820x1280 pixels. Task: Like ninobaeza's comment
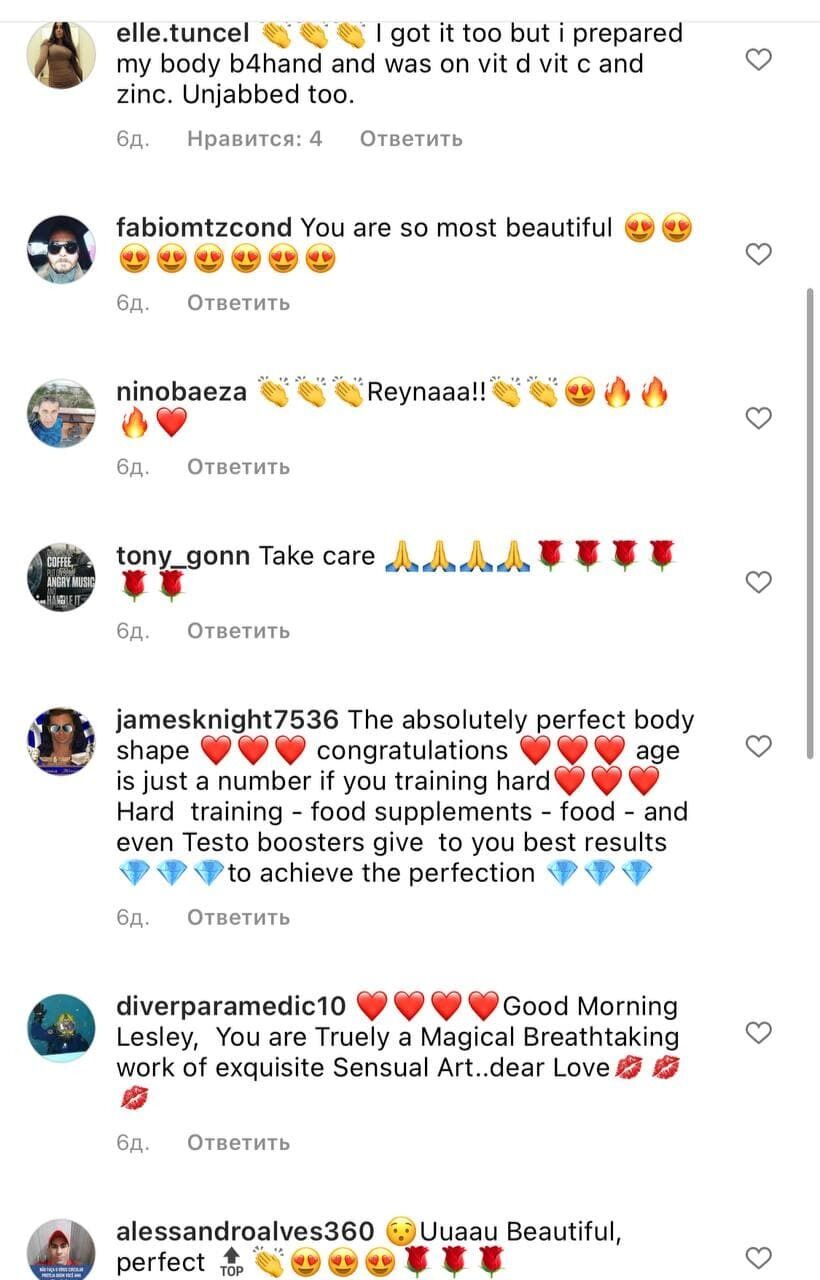point(759,418)
